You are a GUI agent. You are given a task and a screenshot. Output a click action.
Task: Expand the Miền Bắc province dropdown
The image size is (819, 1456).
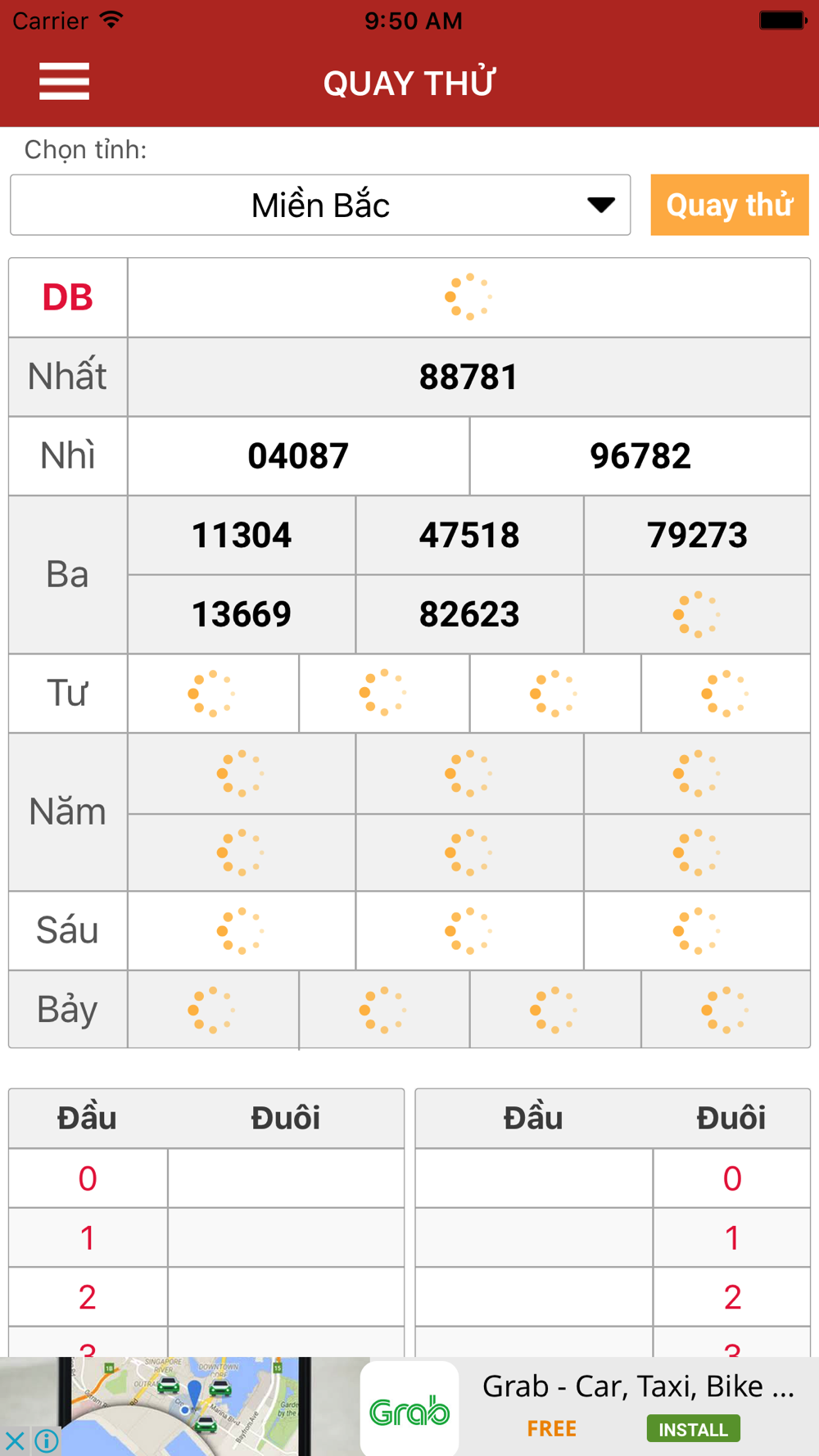coord(320,205)
